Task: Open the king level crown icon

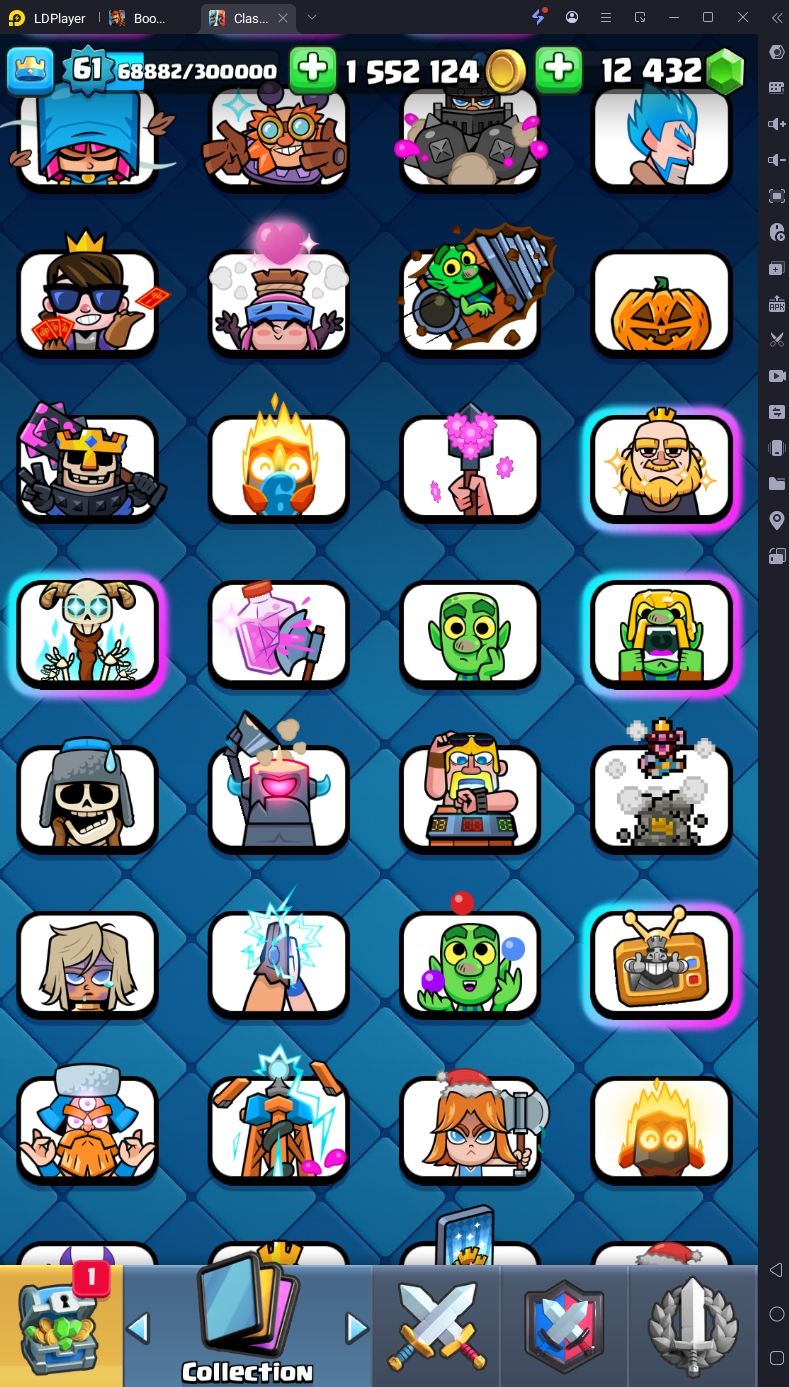Action: (30, 70)
